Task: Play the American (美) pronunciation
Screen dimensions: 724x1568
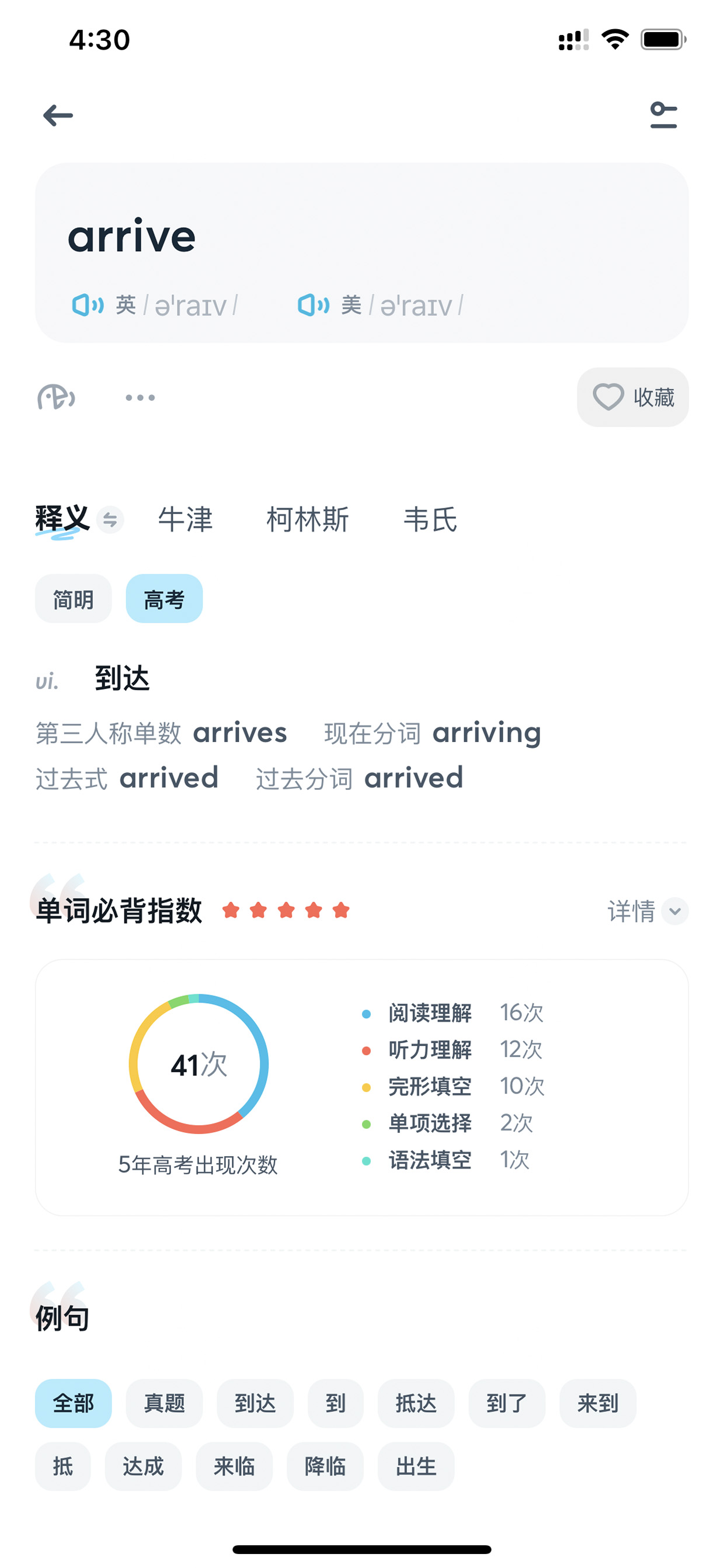Action: coord(314,305)
